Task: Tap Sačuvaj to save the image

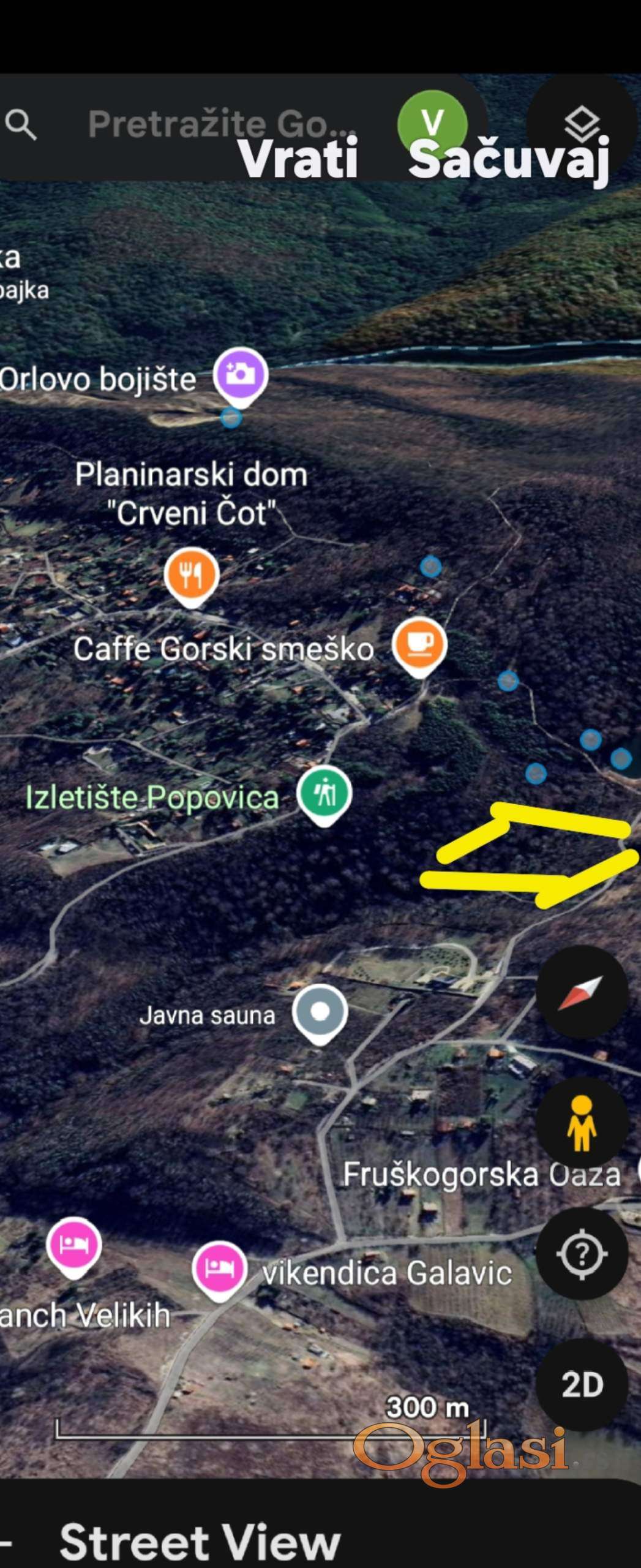Action: point(508,160)
